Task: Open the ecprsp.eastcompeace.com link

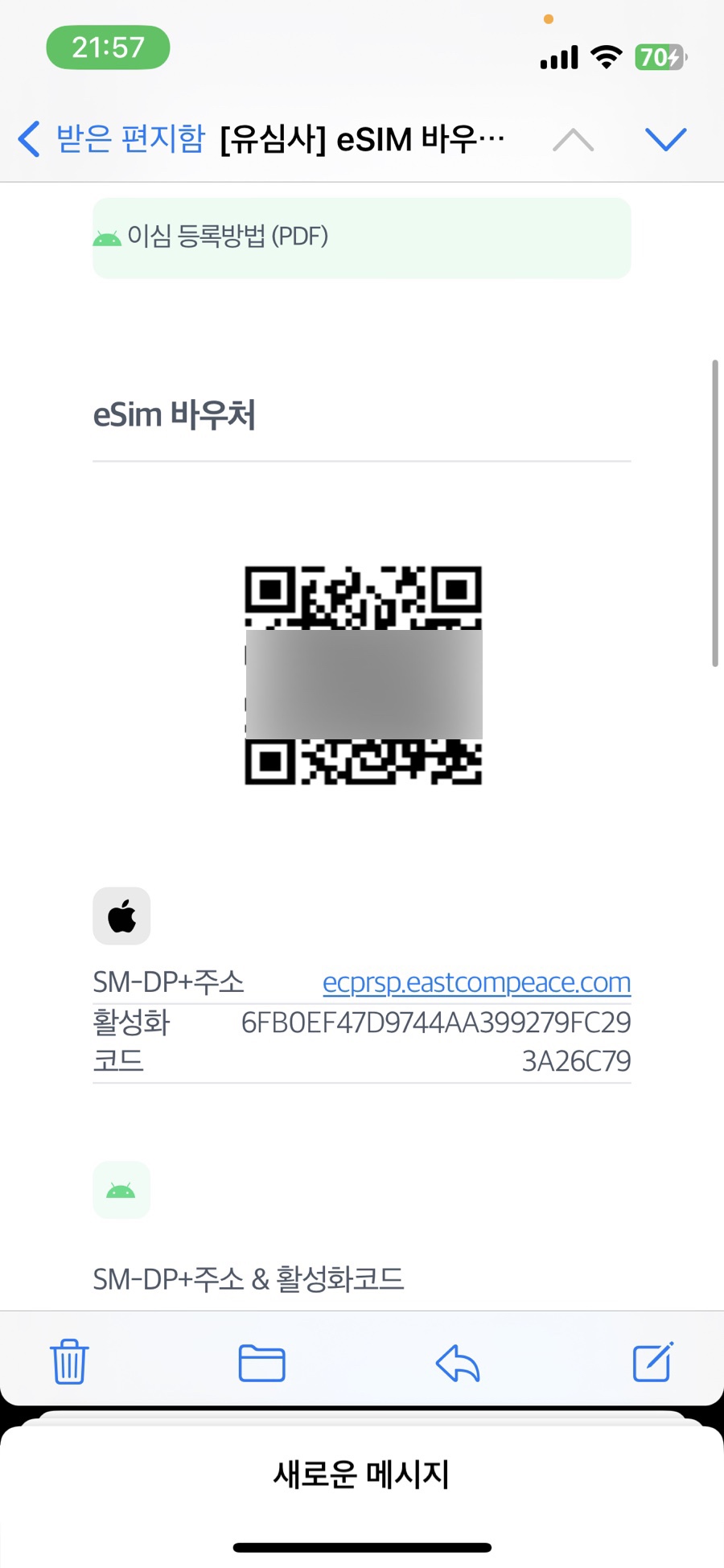Action: point(476,982)
